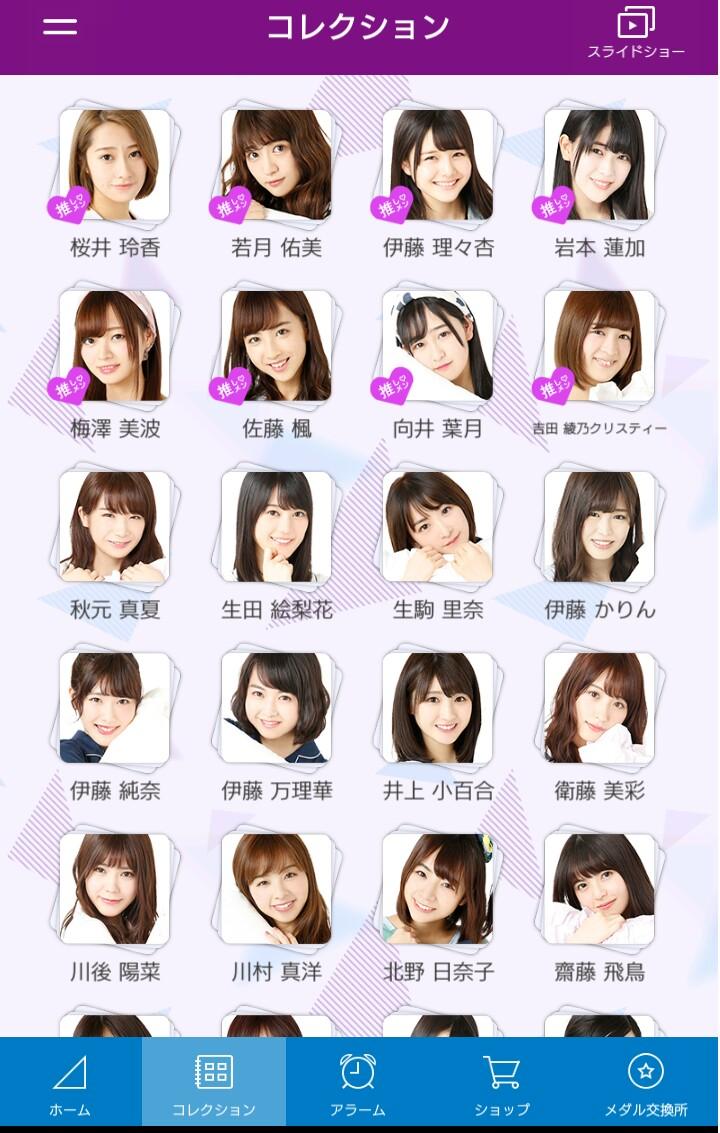Viewport: 720px width, 1133px height.
Task: Select the 生駒 里奈 card
Action: point(438,527)
